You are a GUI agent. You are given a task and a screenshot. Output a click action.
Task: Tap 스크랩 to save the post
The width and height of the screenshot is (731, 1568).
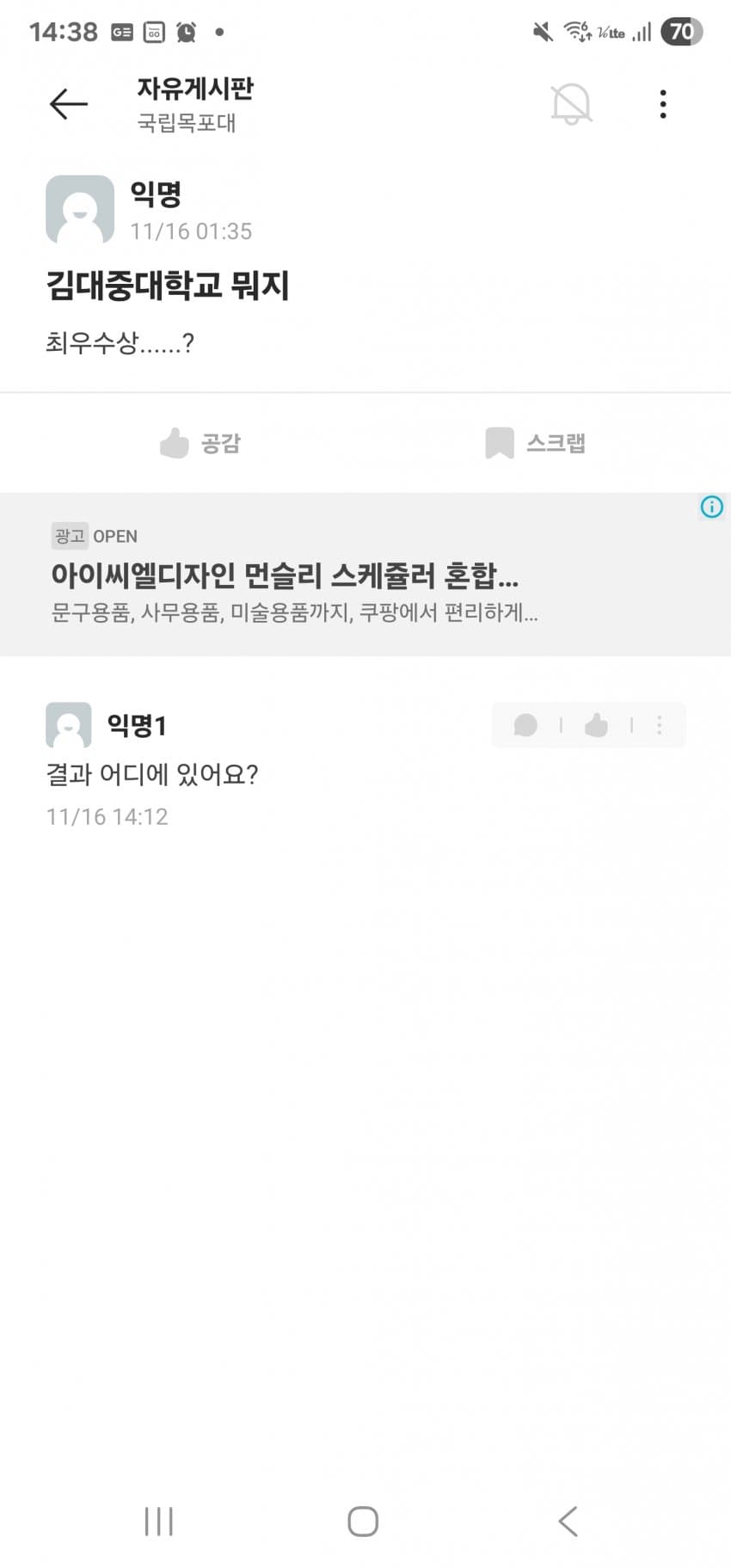tap(535, 444)
